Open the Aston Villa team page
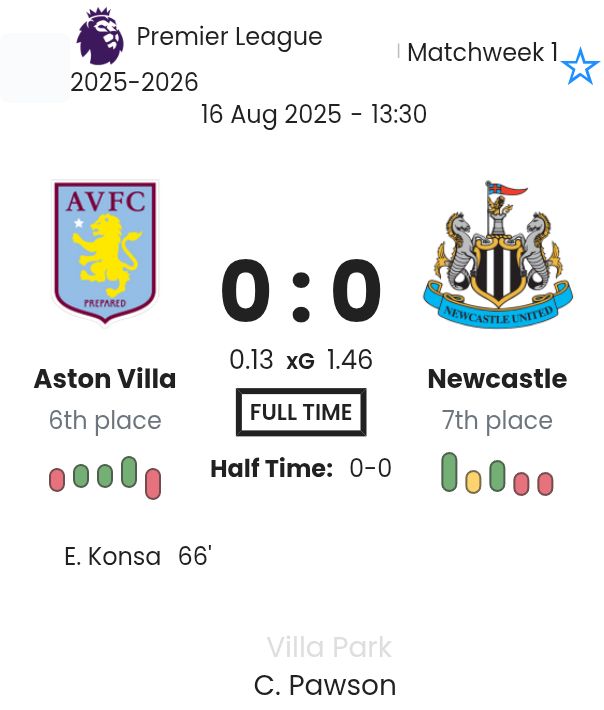Image resolution: width=604 pixels, height=710 pixels. coord(105,379)
